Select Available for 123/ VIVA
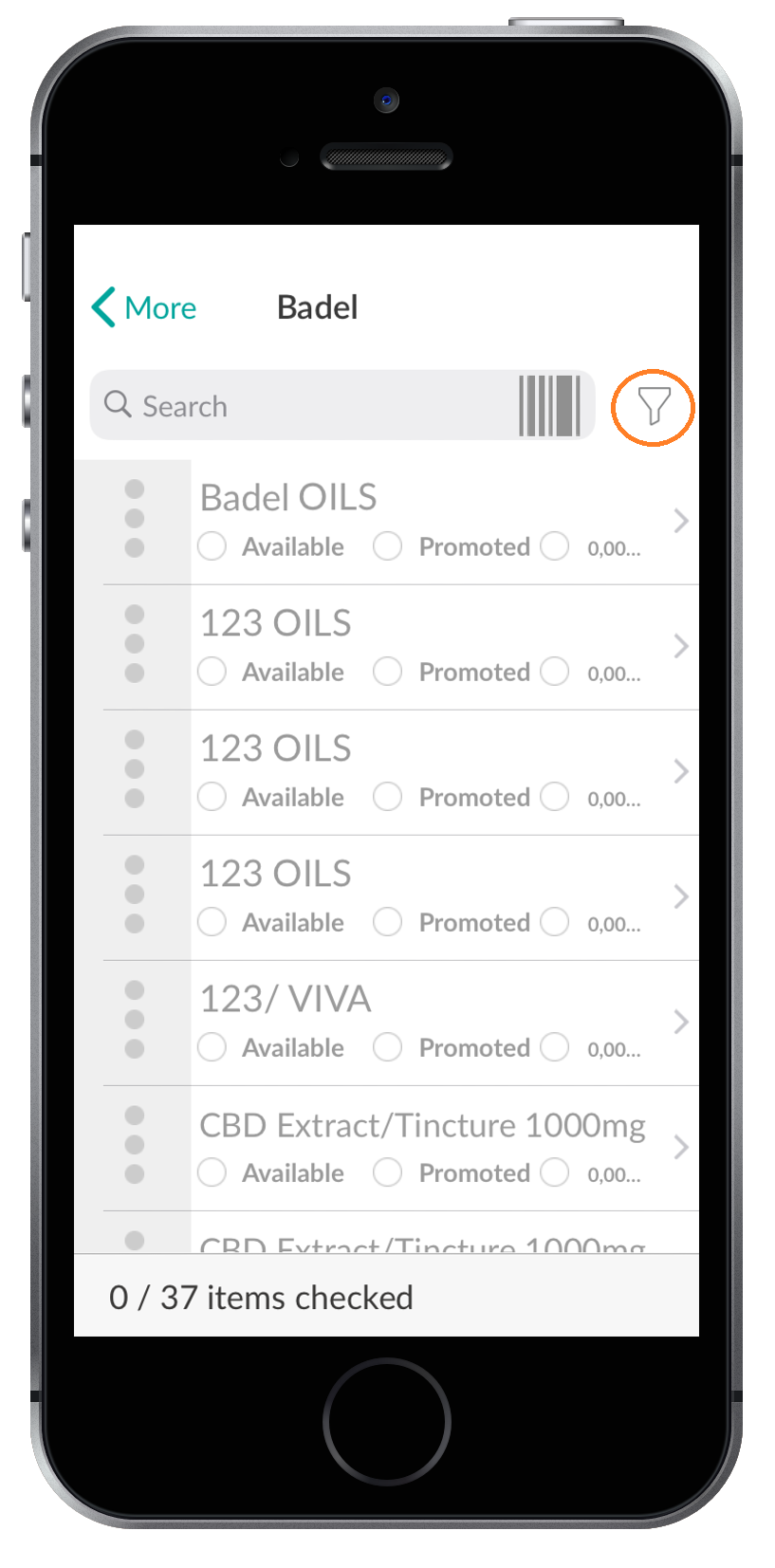Screen dimensions: 775x1568 tap(212, 1047)
